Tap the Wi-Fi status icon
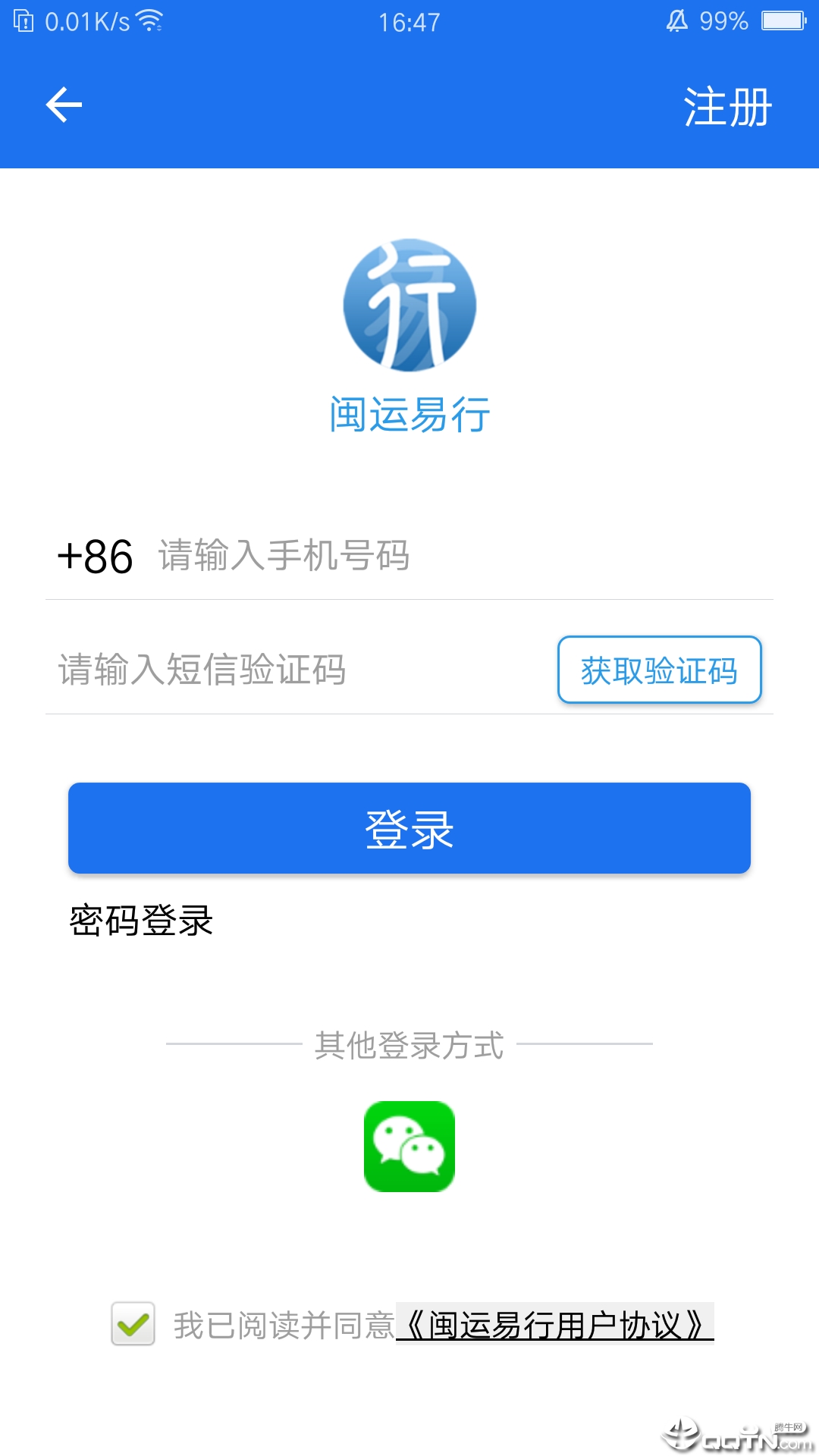This screenshot has width=819, height=1456. tap(149, 20)
